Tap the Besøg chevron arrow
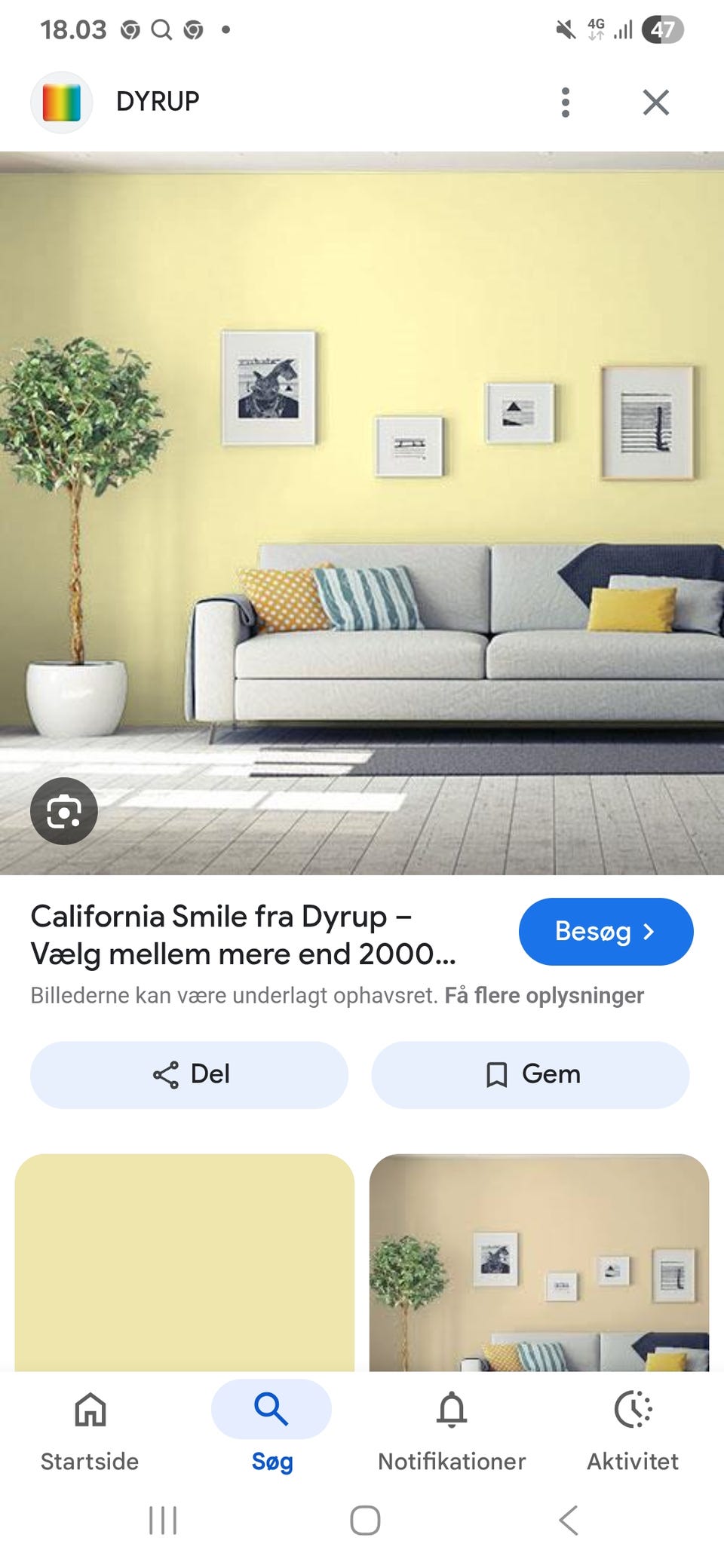 tap(649, 933)
